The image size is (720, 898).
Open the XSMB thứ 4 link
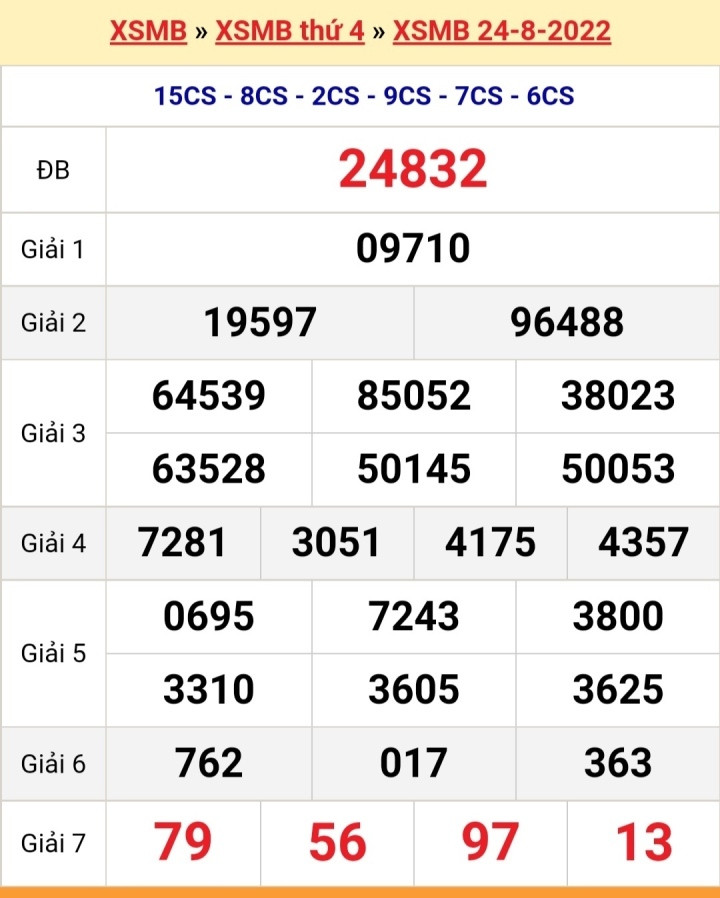click(290, 31)
